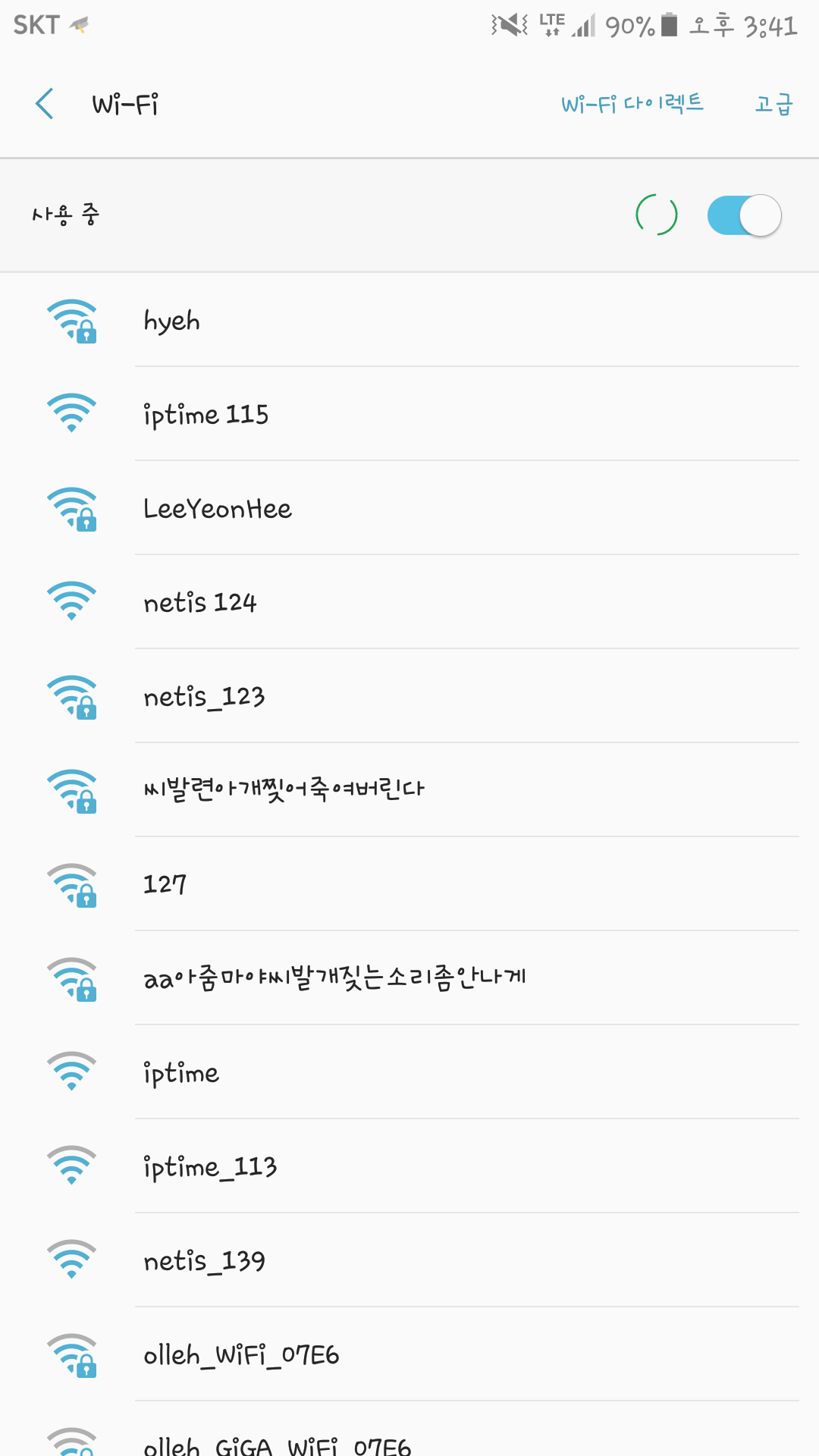Open Wi-Fi 다이렉트

click(x=632, y=104)
